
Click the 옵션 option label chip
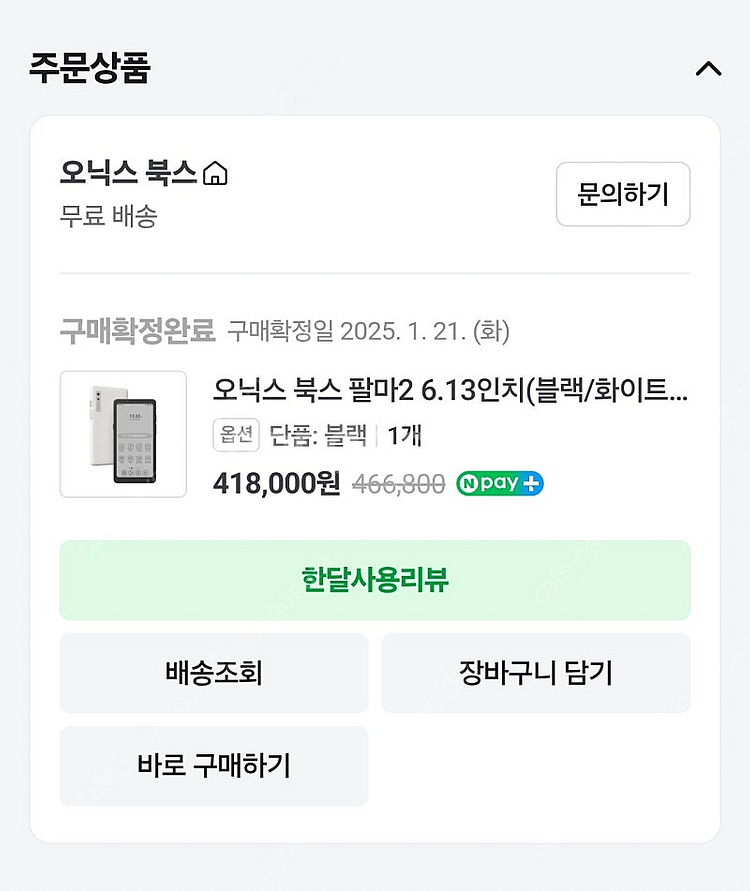pos(236,437)
